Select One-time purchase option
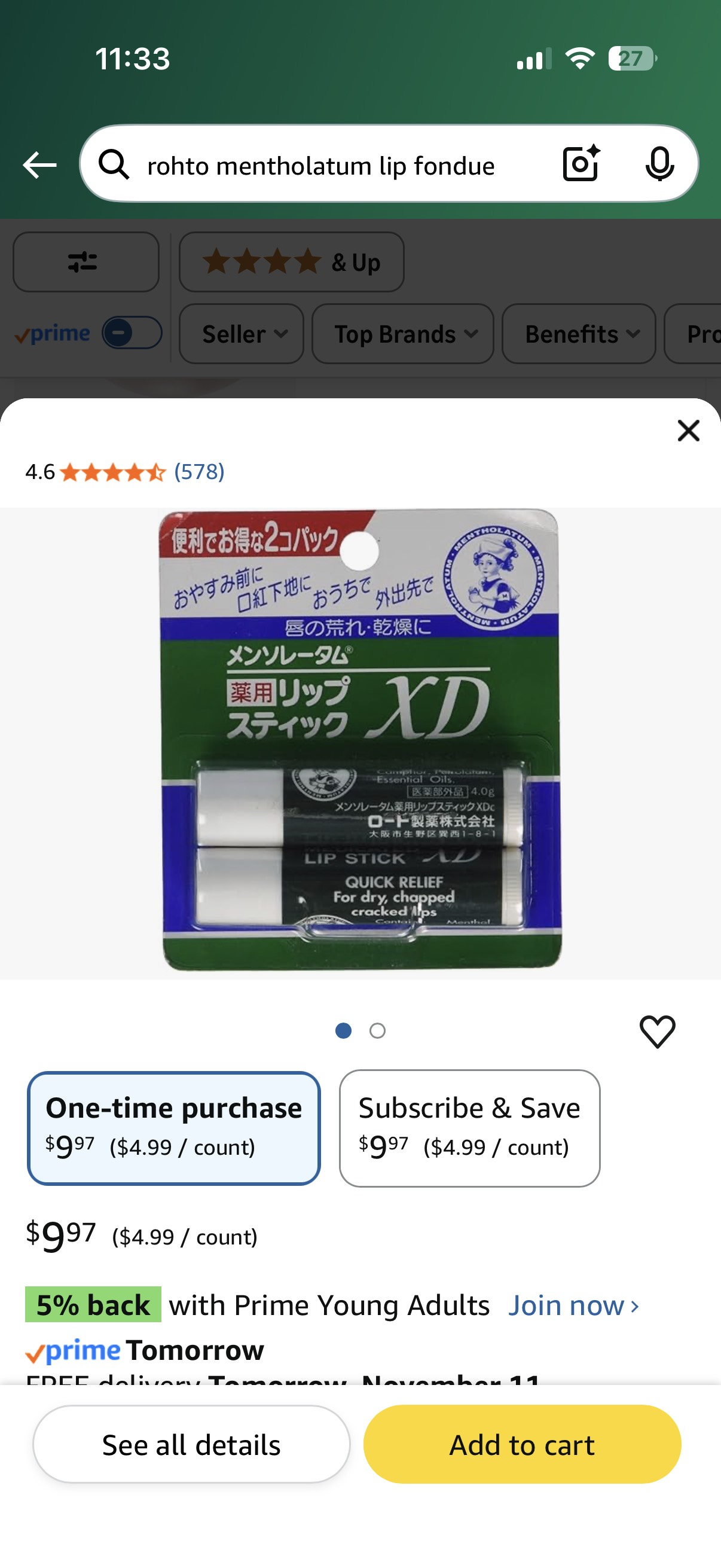The image size is (721, 1568). pos(173,1128)
